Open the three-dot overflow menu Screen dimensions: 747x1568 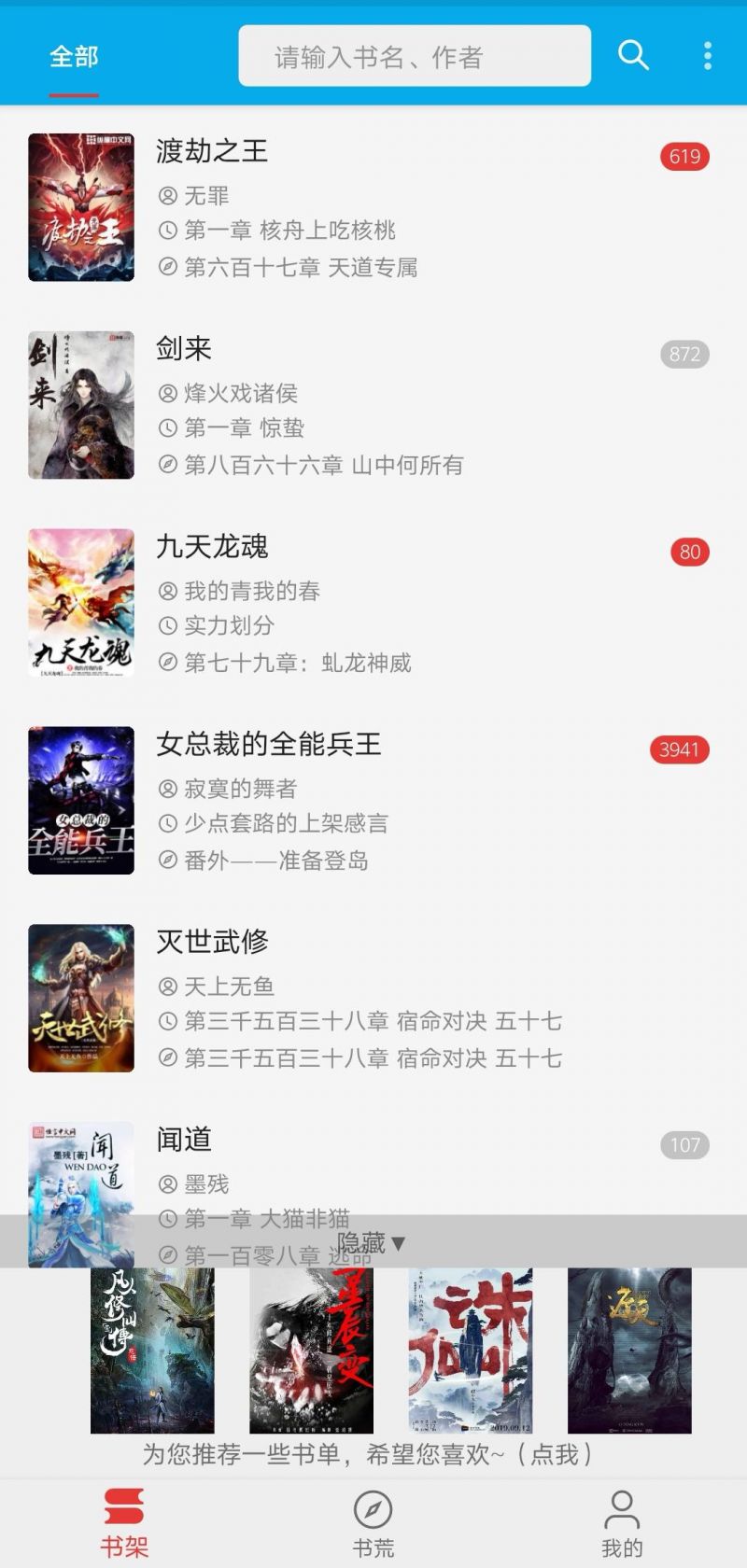coord(708,56)
